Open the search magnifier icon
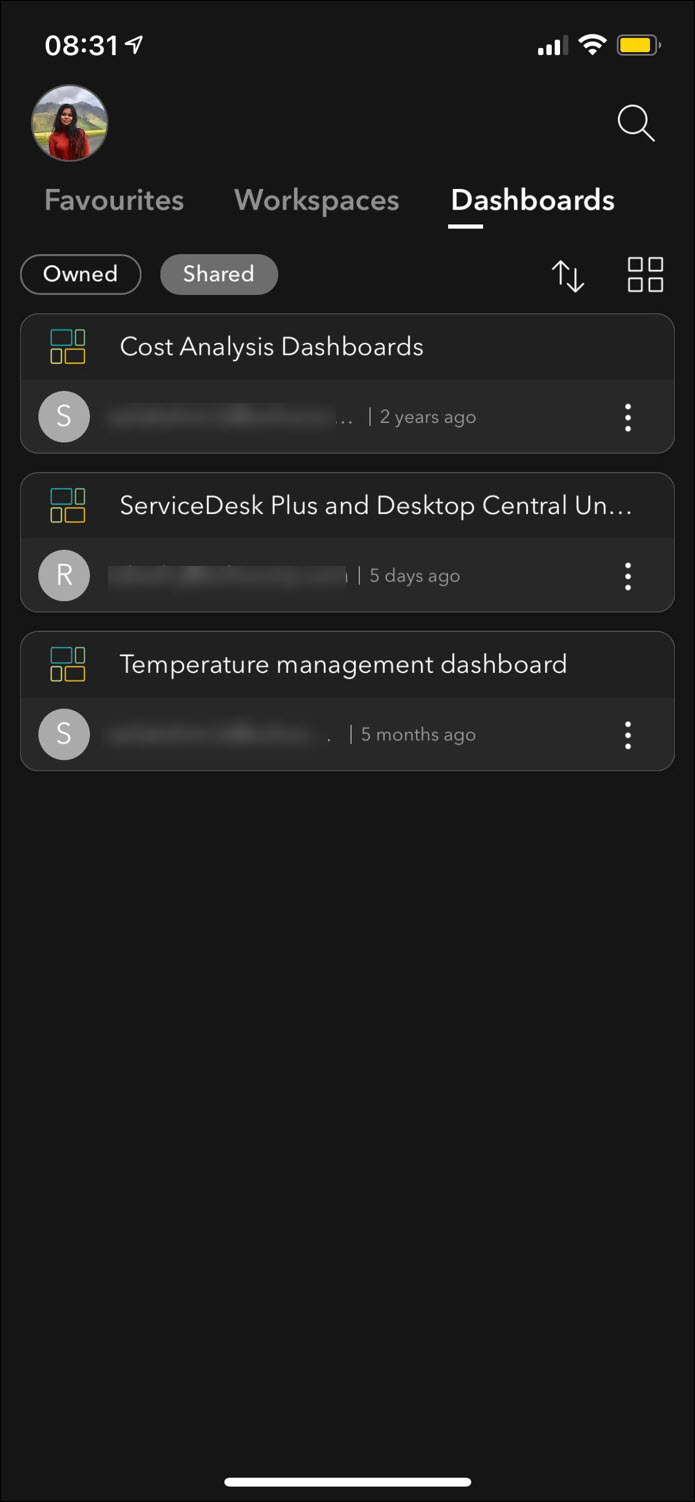Screen dimensions: 695x1502 tap(635, 124)
